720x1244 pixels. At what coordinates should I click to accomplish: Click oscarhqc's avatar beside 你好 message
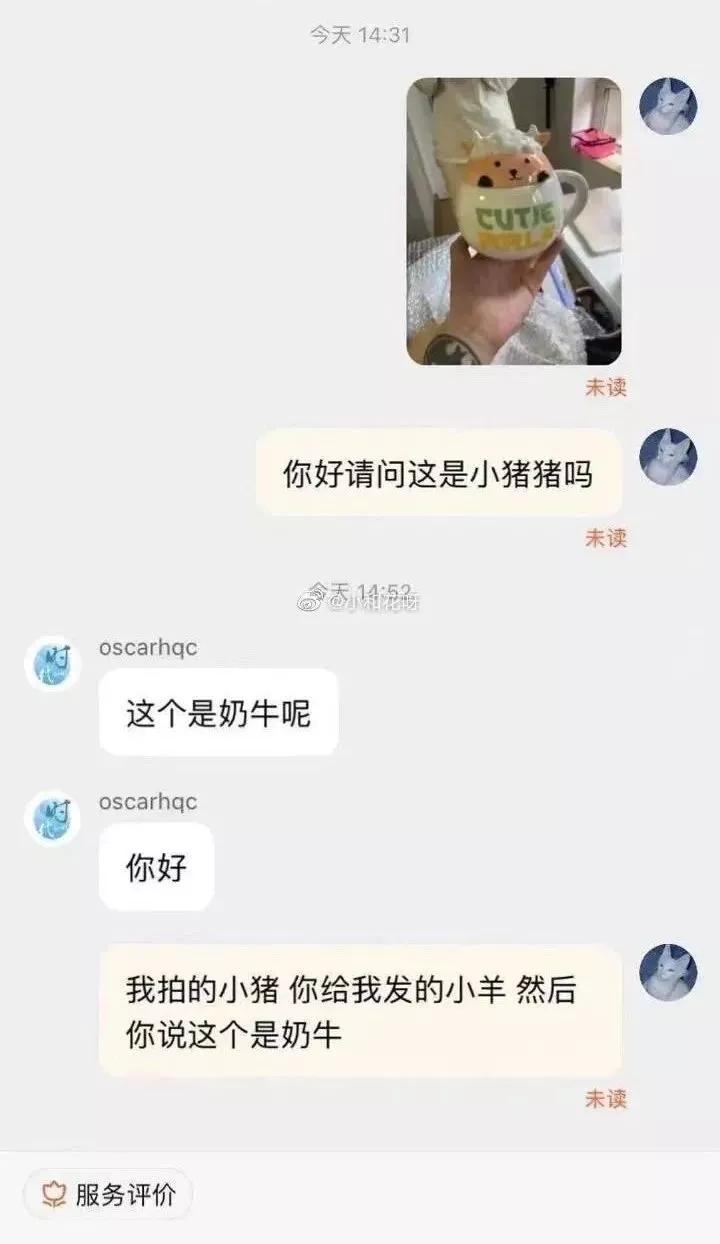click(50, 820)
